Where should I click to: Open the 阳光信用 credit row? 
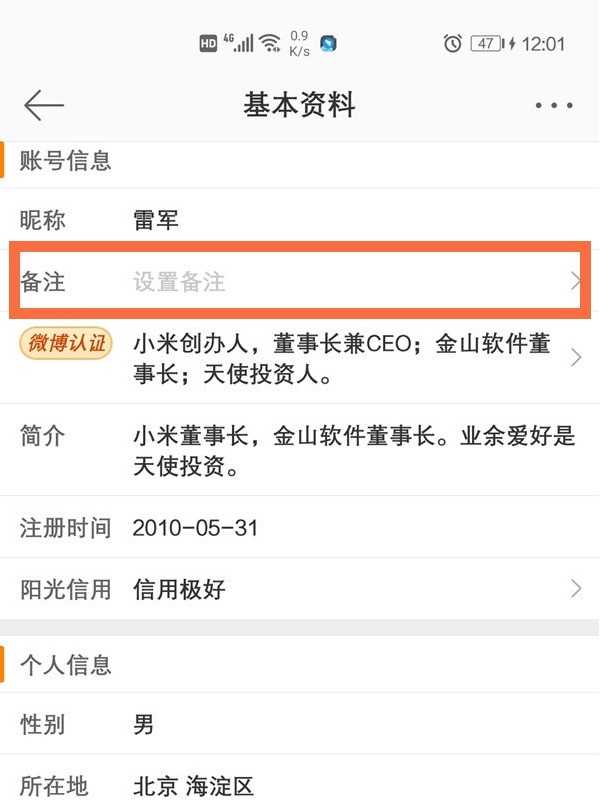point(300,589)
